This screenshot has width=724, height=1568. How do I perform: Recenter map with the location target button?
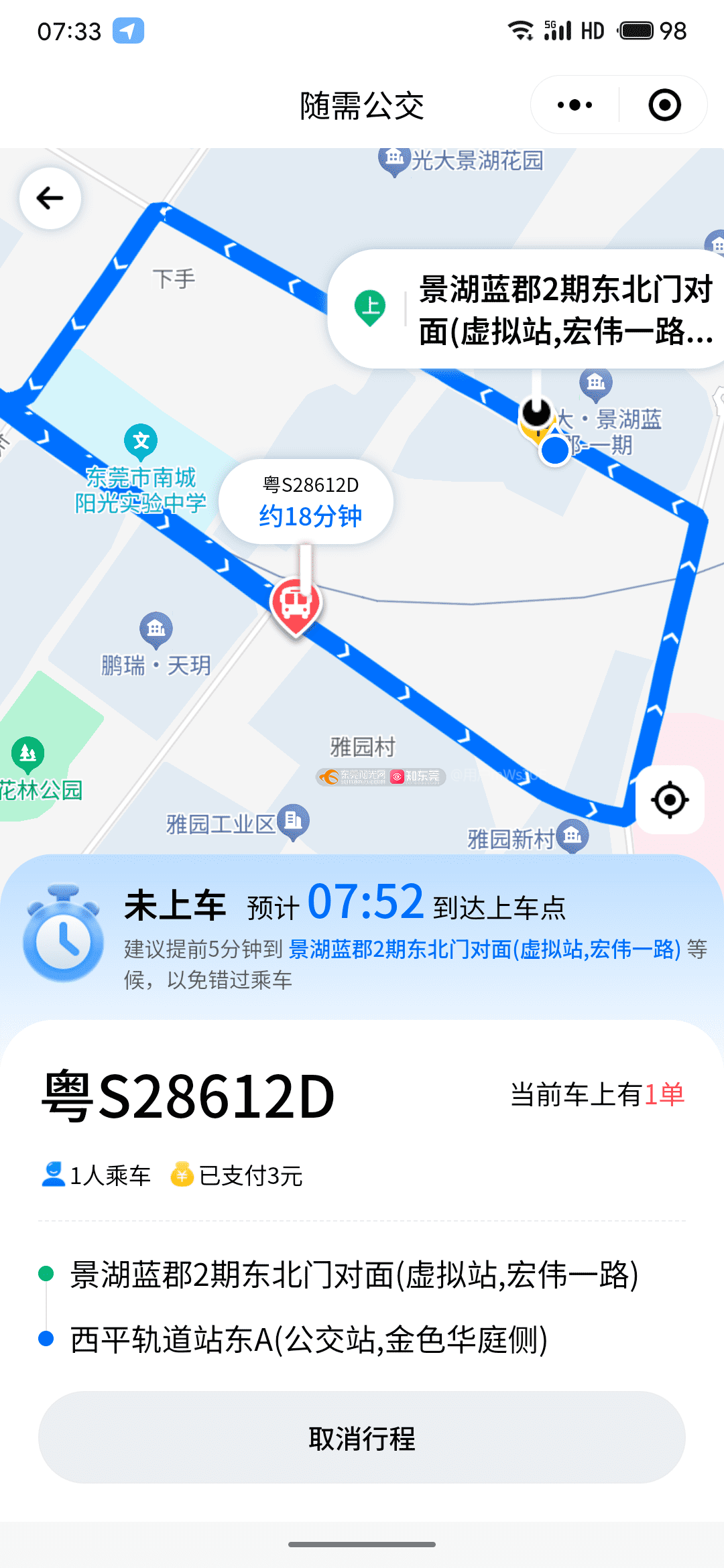(670, 799)
